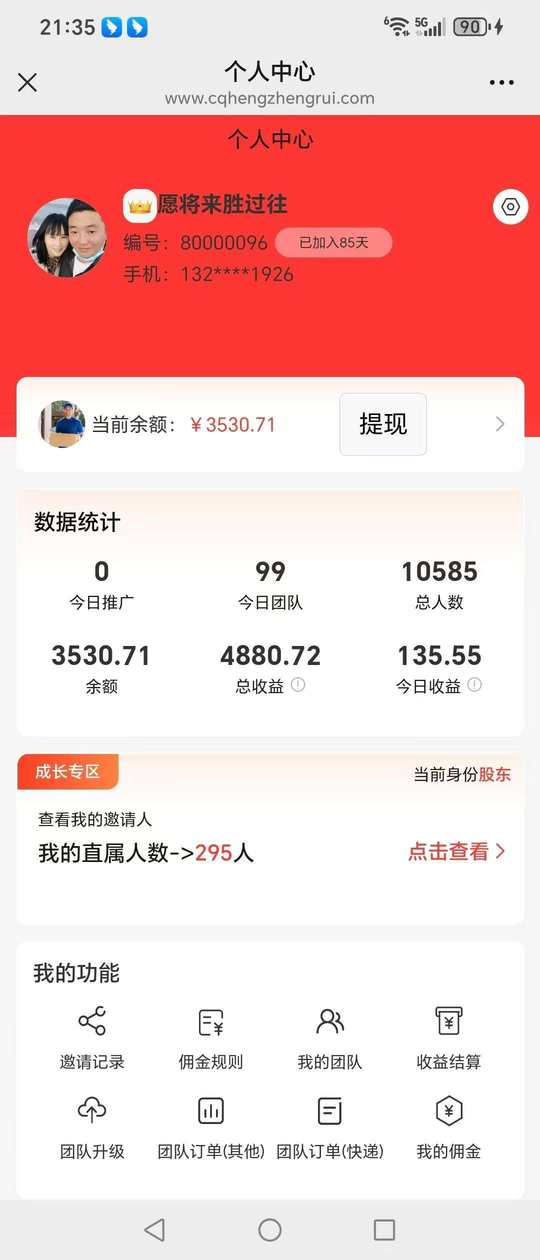Open 我的佣金 my commission

[449, 1127]
